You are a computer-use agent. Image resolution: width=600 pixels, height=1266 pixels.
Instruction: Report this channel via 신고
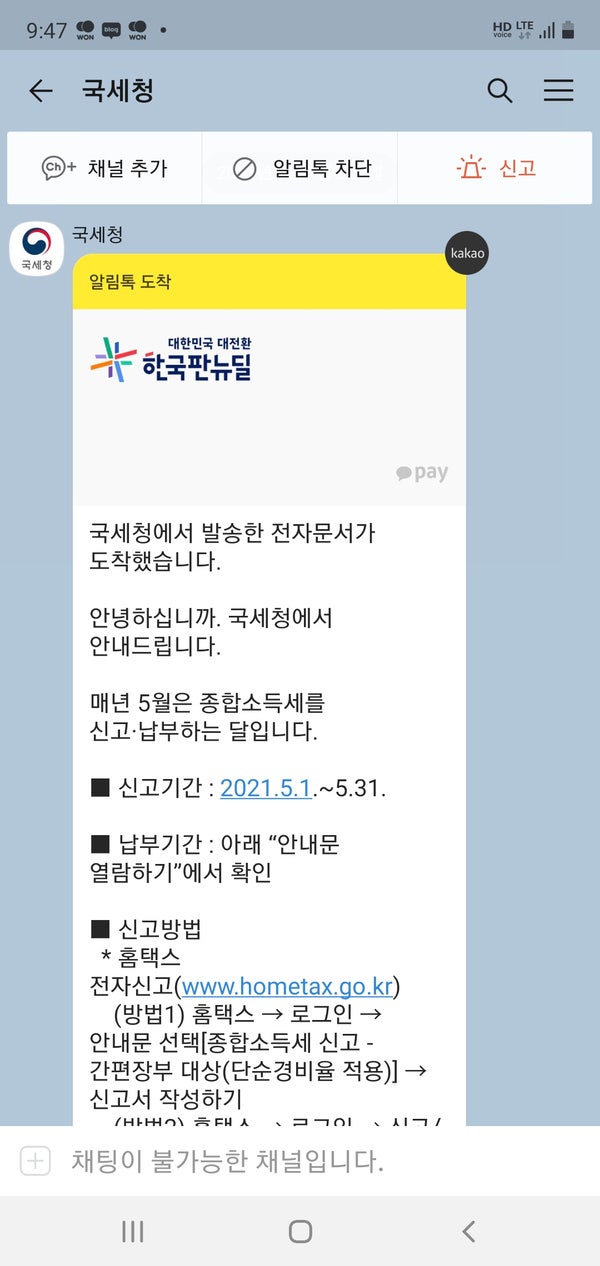(x=496, y=168)
